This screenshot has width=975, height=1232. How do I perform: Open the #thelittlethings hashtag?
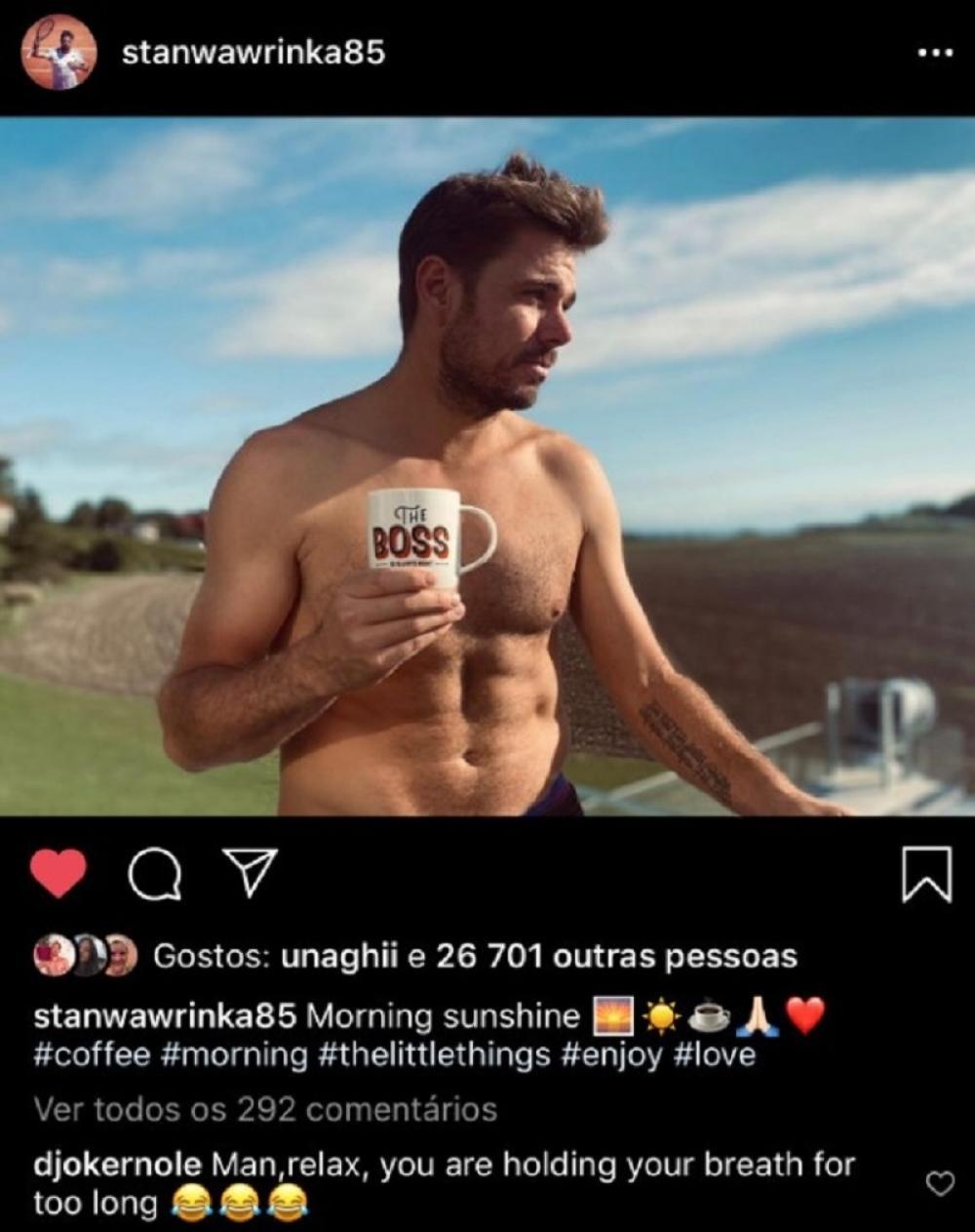(x=434, y=1055)
